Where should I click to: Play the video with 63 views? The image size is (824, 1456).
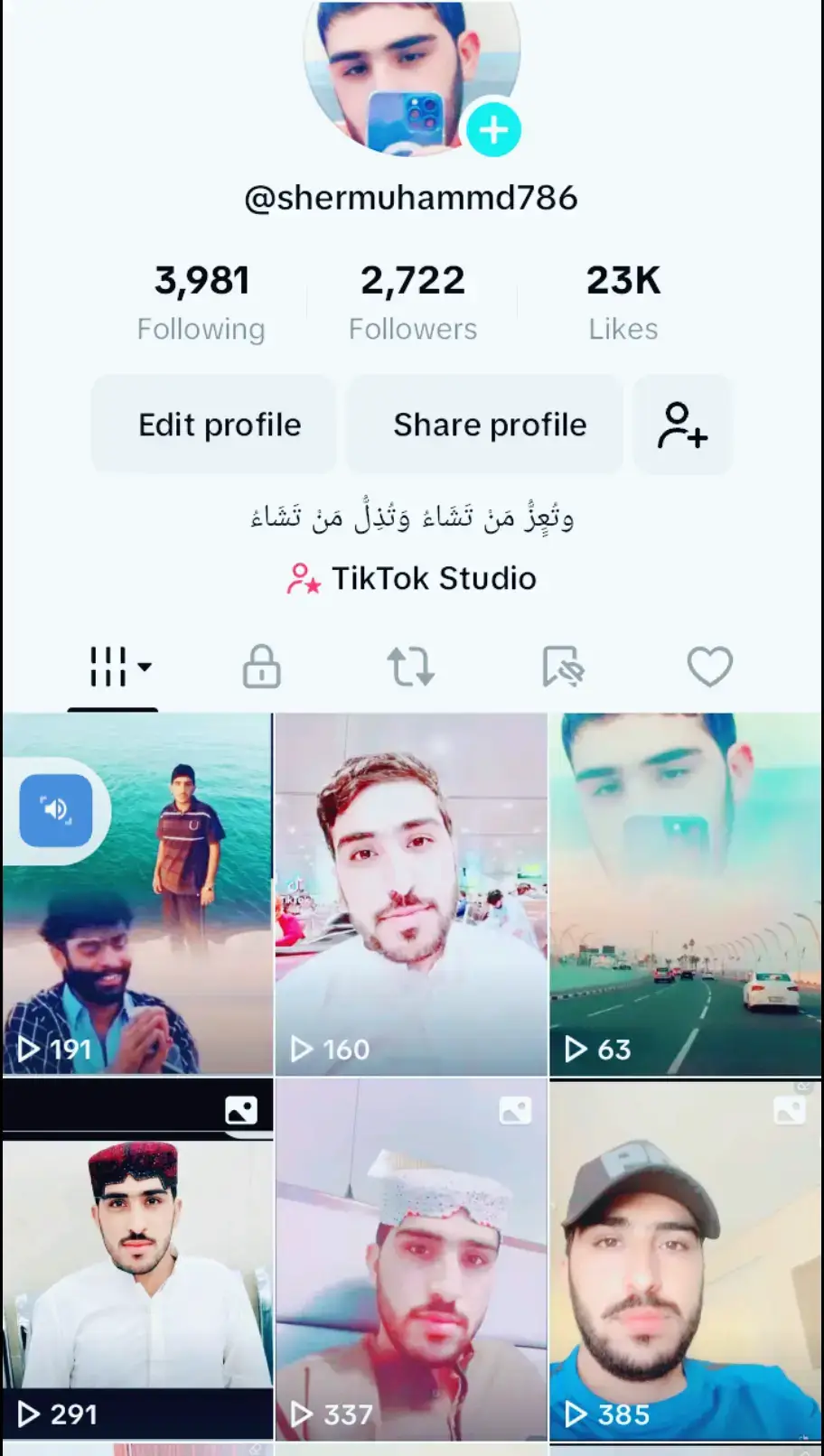pyautogui.click(x=686, y=894)
